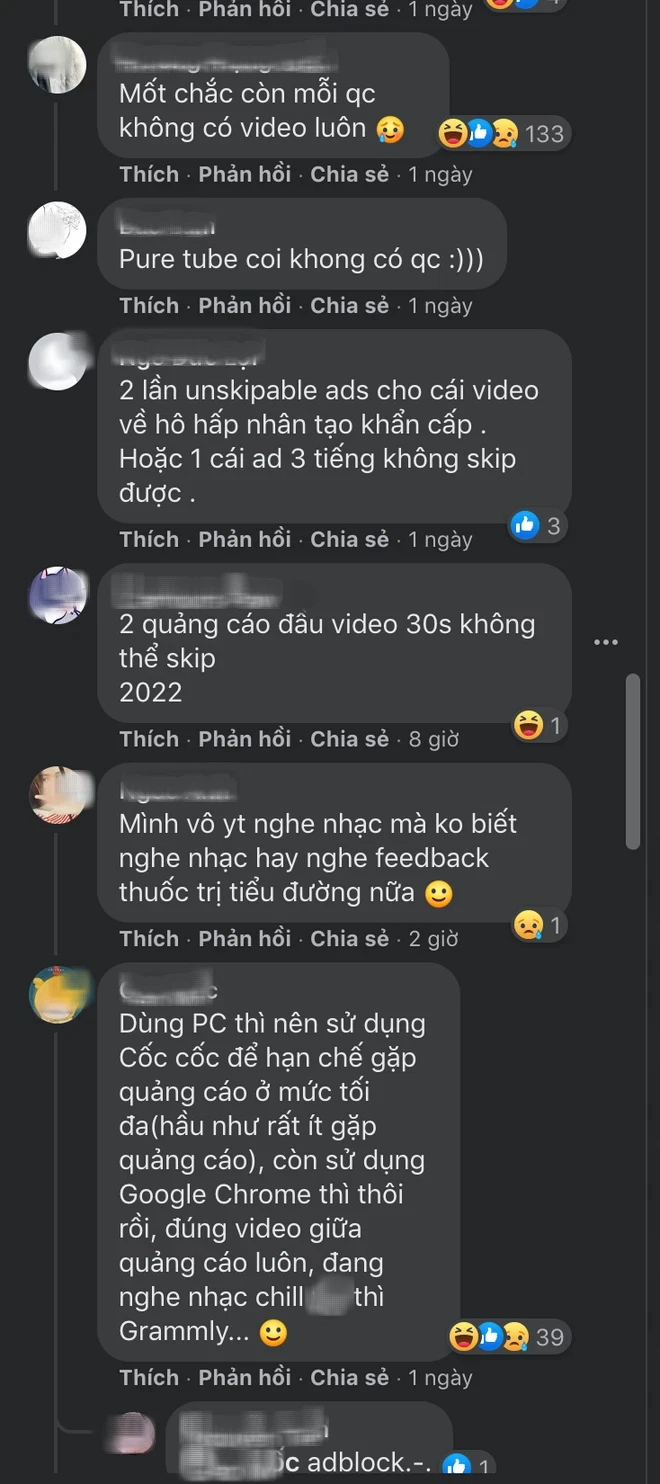Like the "2 quảng cáo đầu video 30s" comment
The height and width of the screenshot is (1484, 660).
click(149, 739)
